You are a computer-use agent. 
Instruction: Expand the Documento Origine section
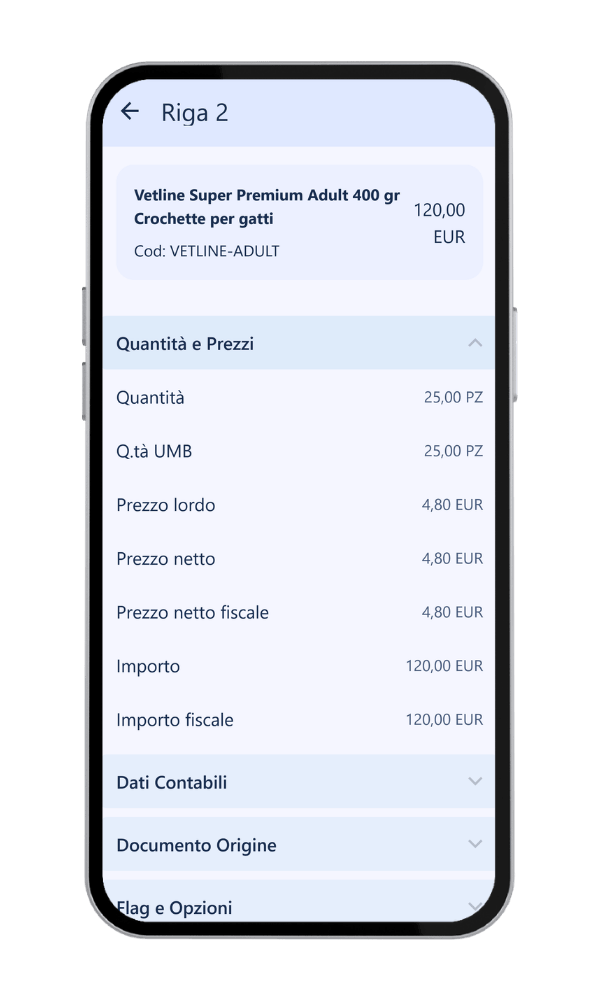pos(474,845)
